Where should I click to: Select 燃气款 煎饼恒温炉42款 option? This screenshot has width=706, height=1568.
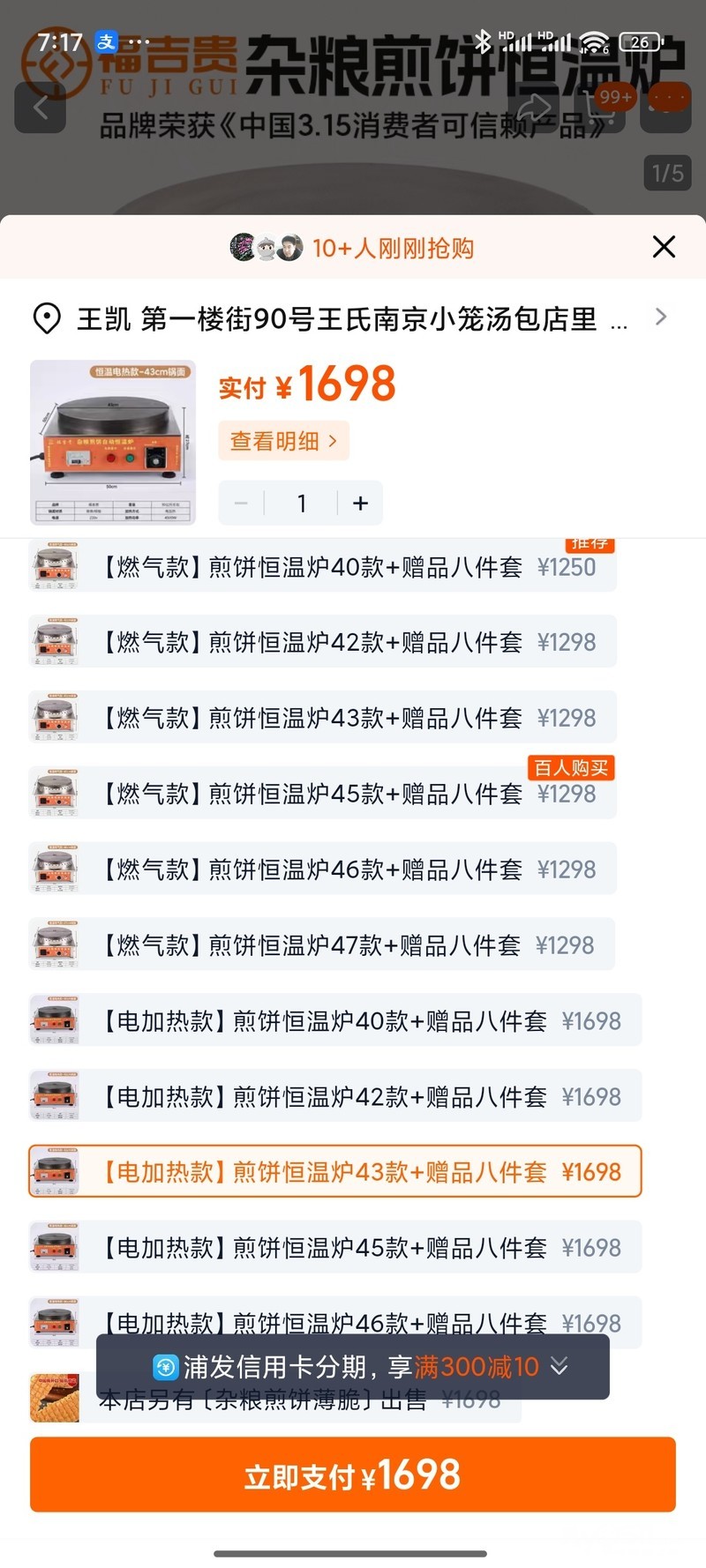pyautogui.click(x=322, y=642)
